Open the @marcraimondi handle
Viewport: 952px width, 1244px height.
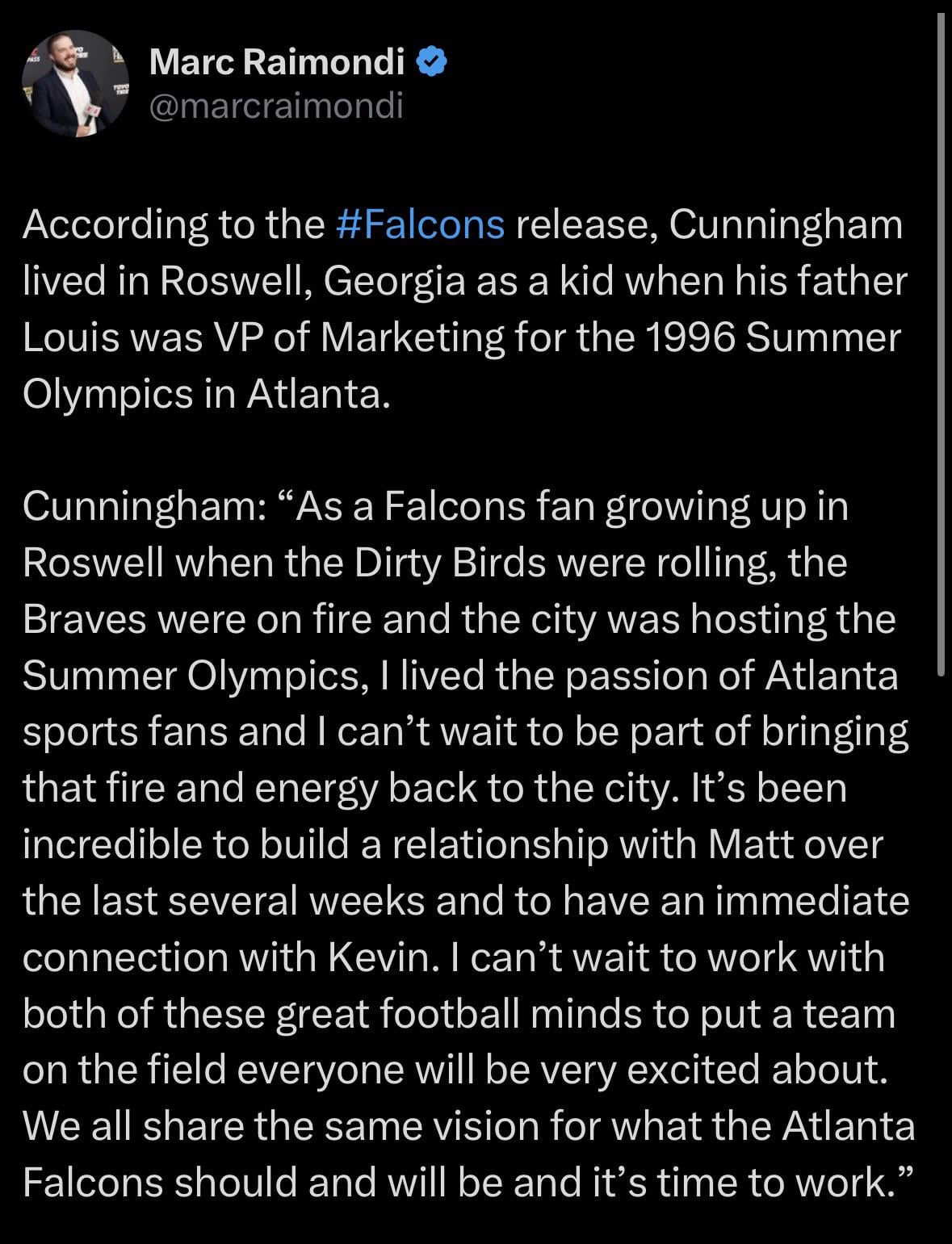pyautogui.click(x=275, y=106)
